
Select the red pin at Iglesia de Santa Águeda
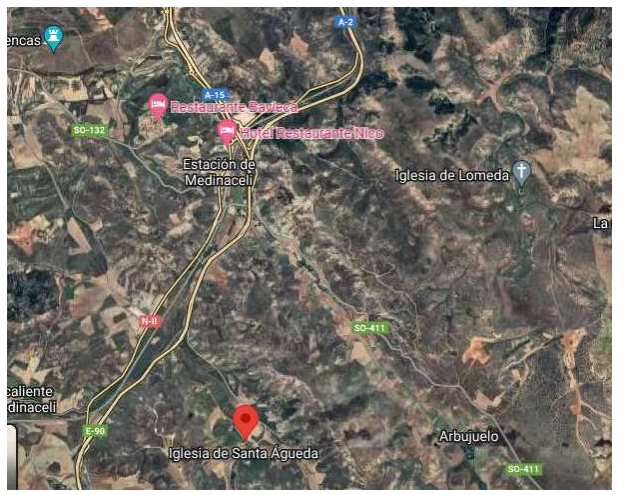point(246,422)
